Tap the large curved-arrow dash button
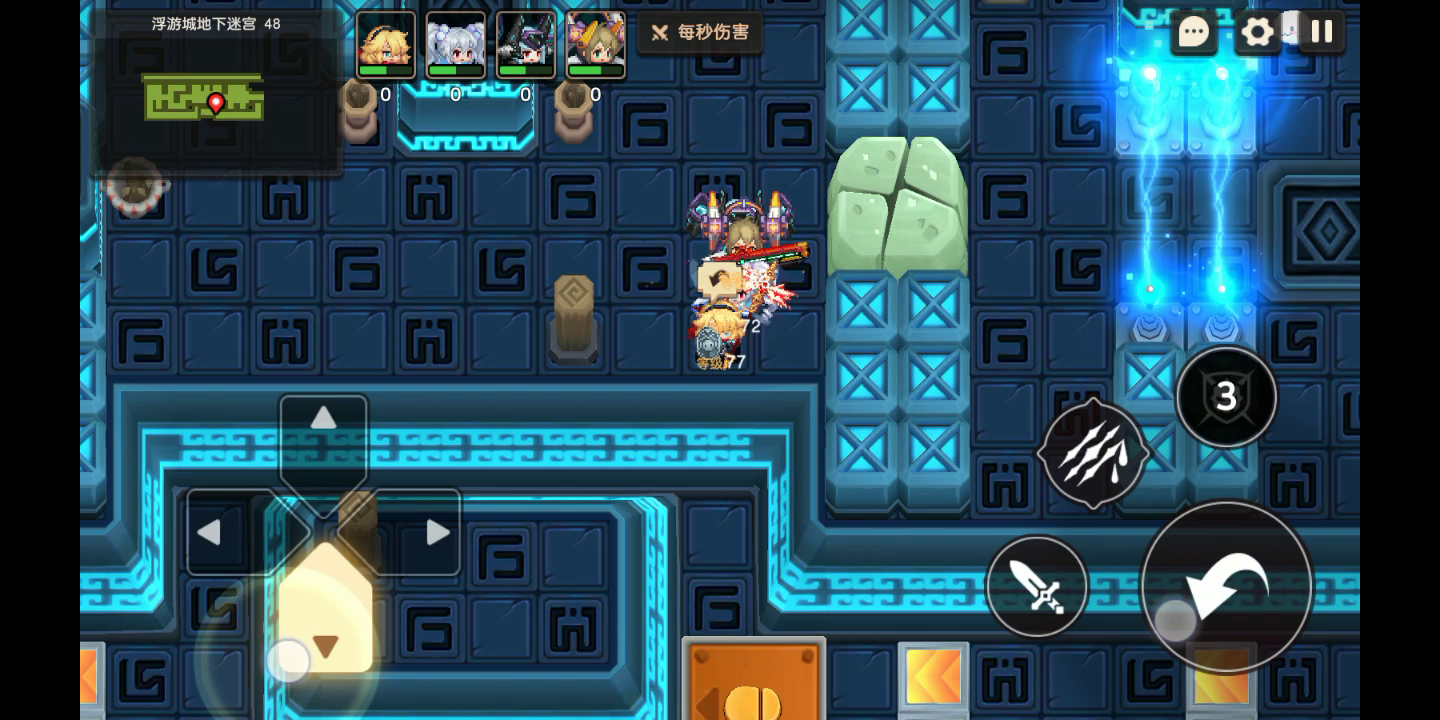 tap(1226, 587)
